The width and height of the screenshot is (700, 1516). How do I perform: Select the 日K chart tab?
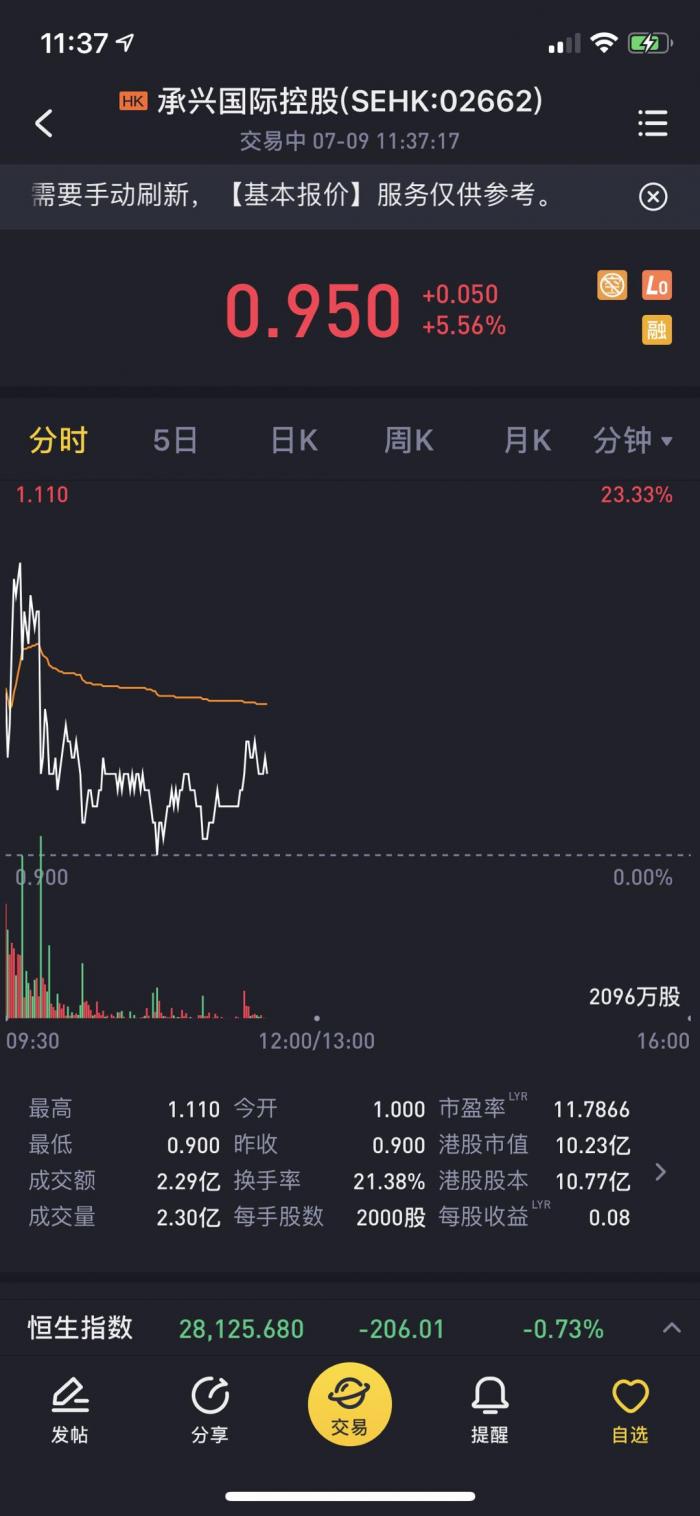(294, 440)
